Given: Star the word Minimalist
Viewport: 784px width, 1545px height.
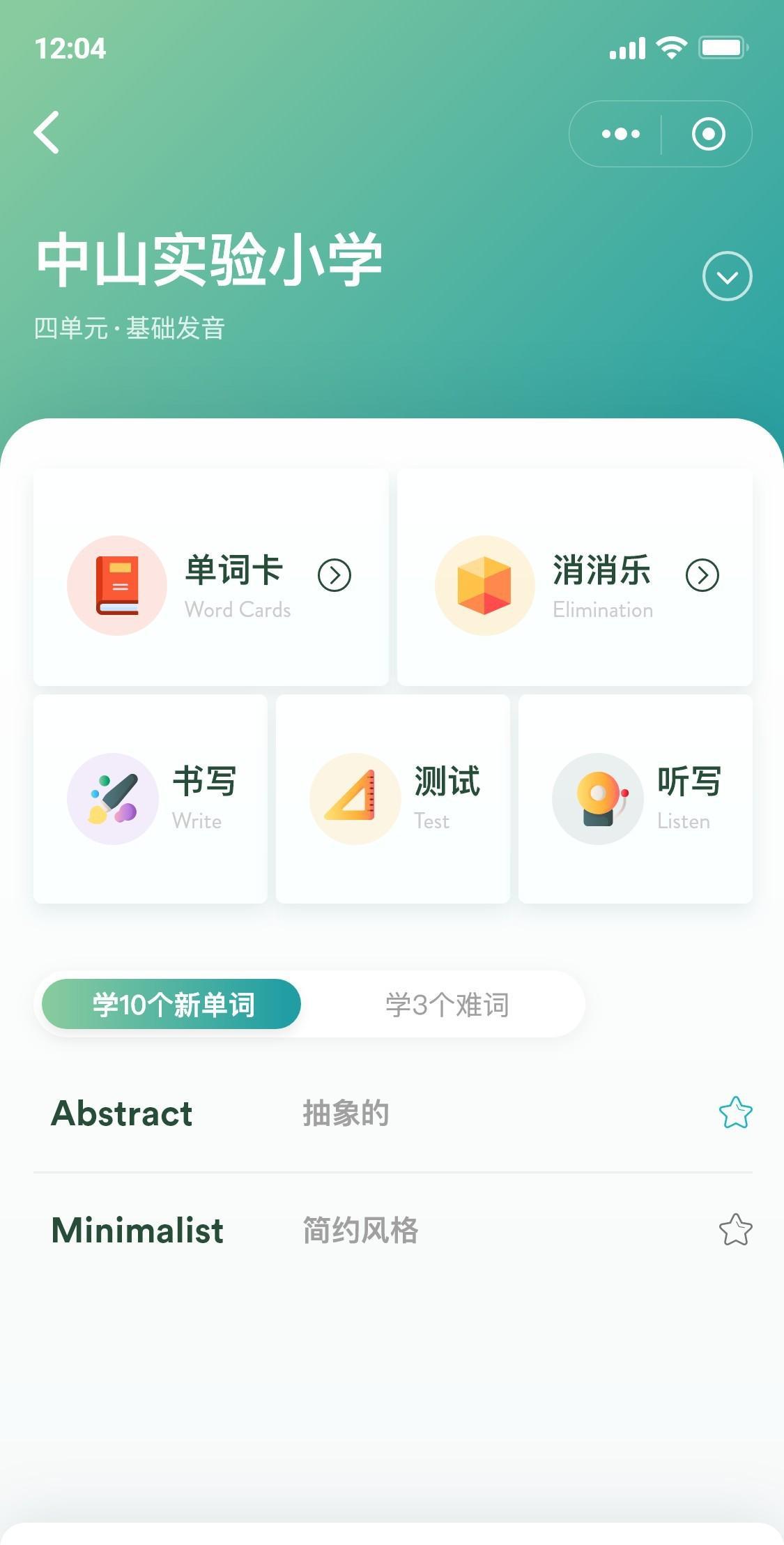Looking at the screenshot, I should [x=735, y=1230].
